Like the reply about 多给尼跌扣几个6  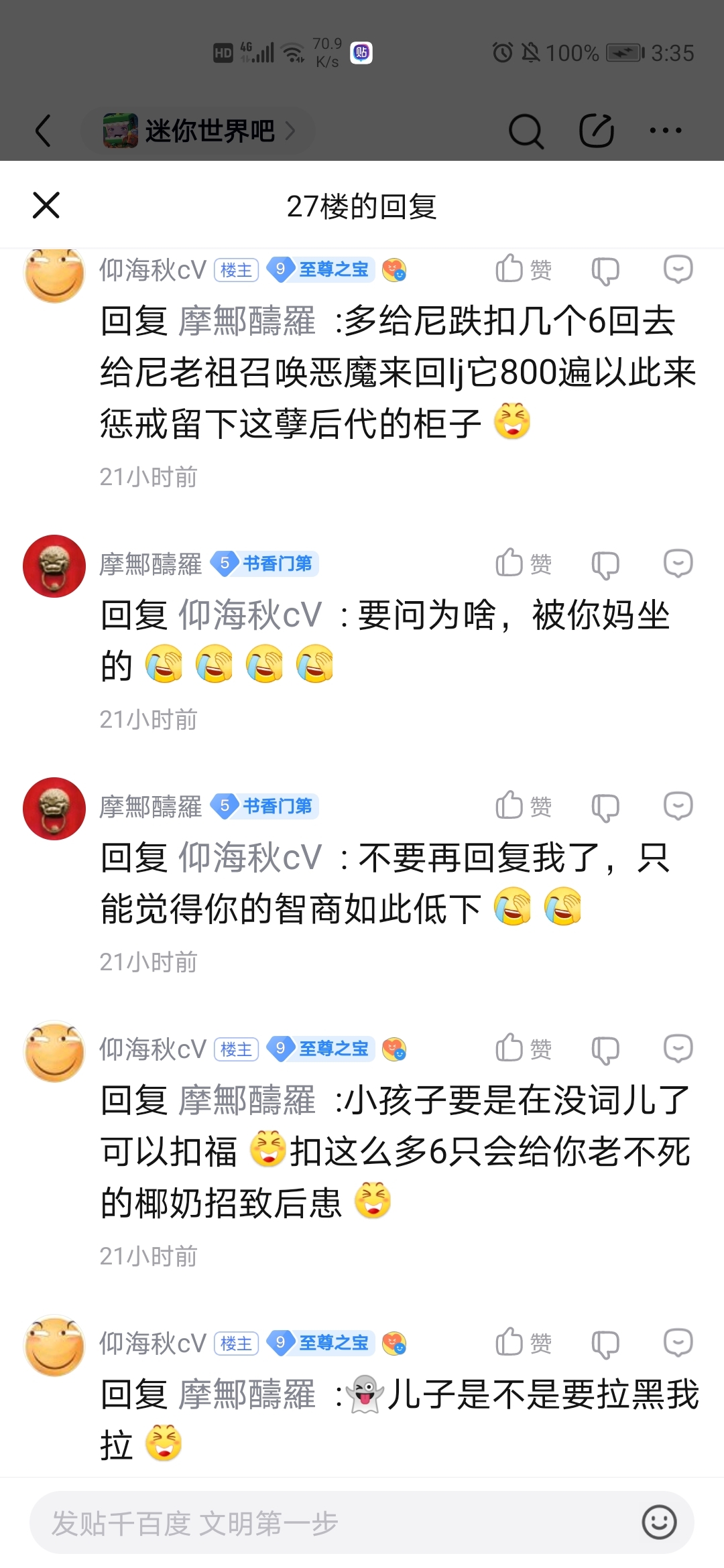(x=522, y=270)
